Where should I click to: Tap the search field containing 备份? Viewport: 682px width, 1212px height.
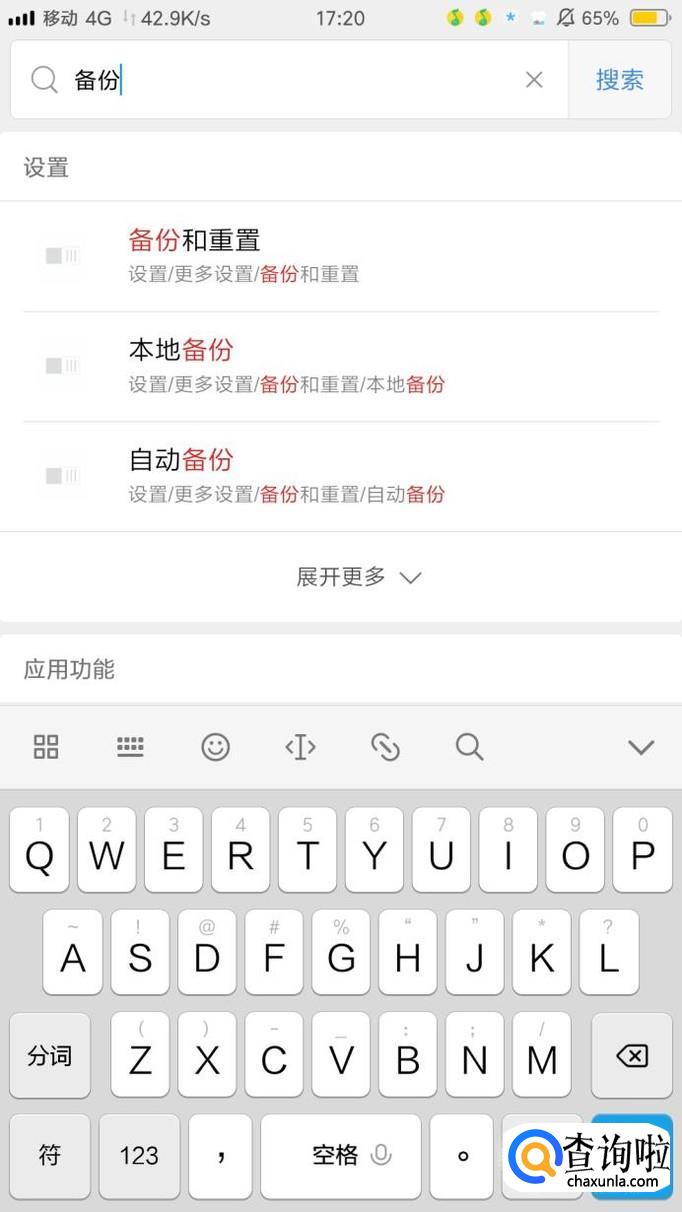290,80
